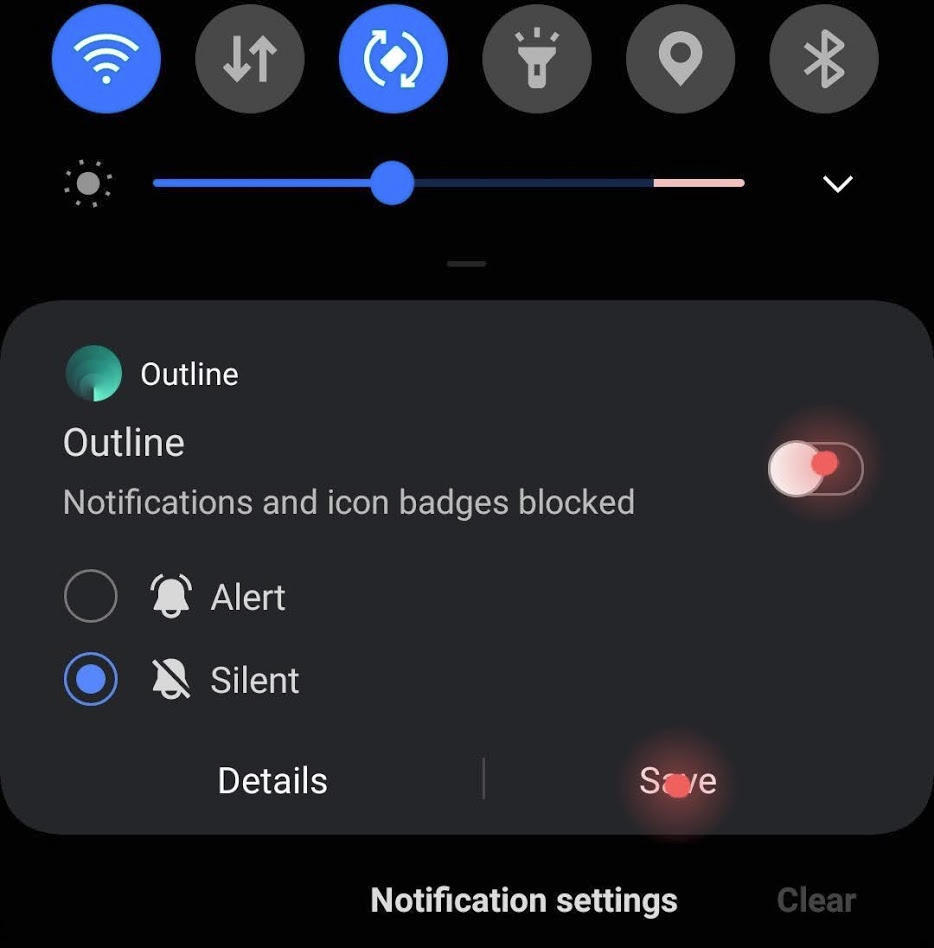The height and width of the screenshot is (948, 934).
Task: Enable location quick setting
Action: [x=680, y=58]
